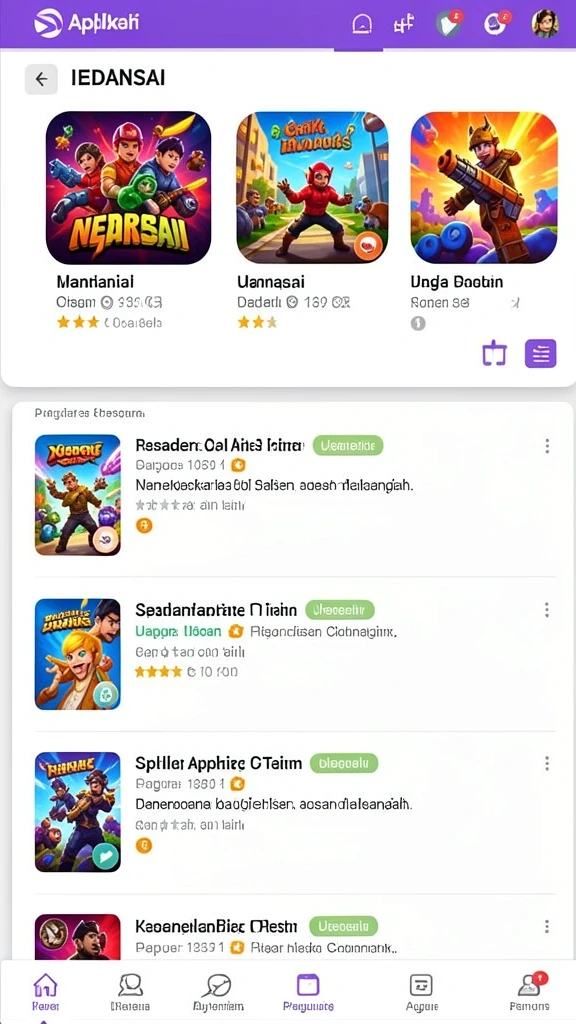Open the notifications bell in the top bar
The image size is (576, 1024).
click(362, 24)
